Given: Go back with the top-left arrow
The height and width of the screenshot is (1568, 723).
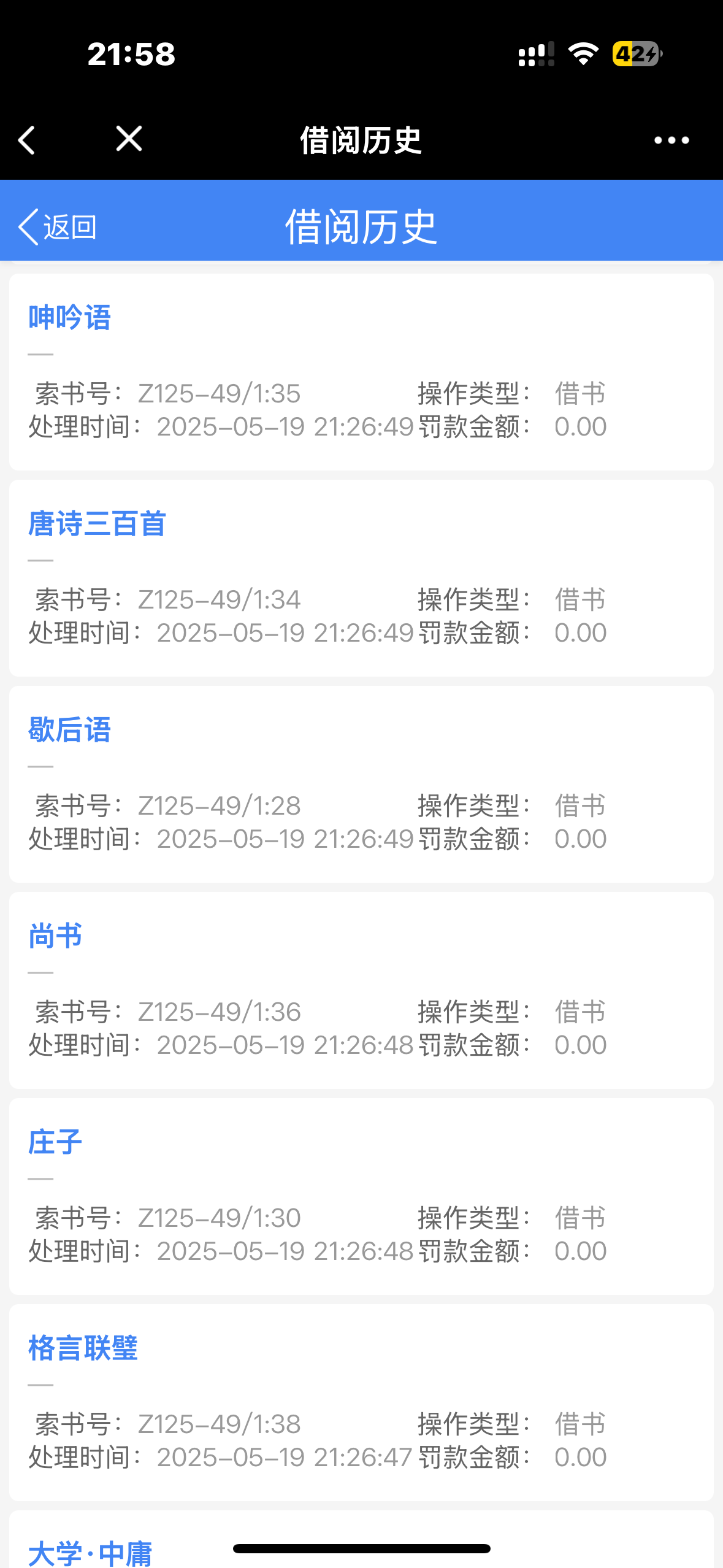Looking at the screenshot, I should tap(27, 140).
